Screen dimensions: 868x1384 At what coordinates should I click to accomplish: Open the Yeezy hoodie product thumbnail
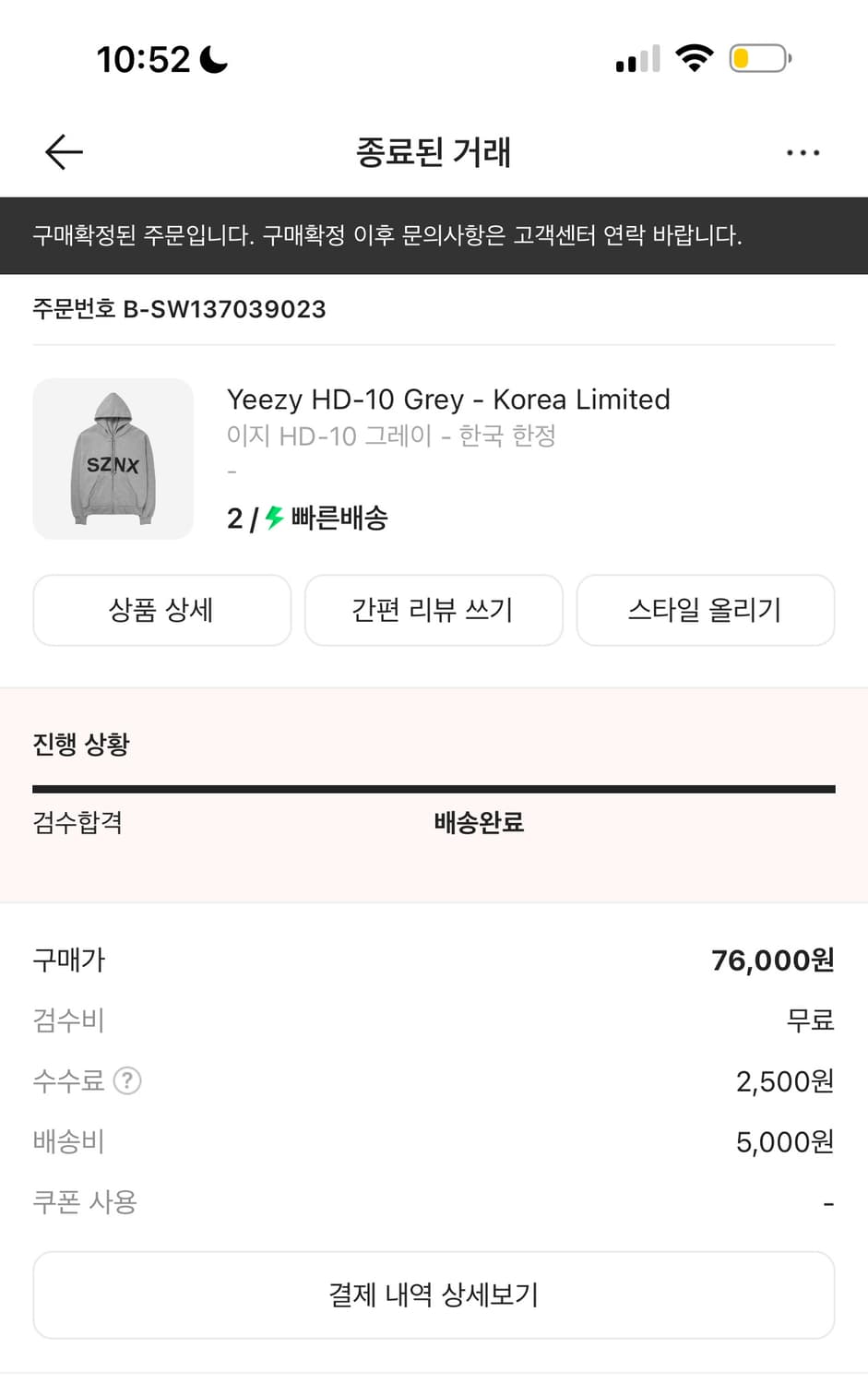click(113, 459)
